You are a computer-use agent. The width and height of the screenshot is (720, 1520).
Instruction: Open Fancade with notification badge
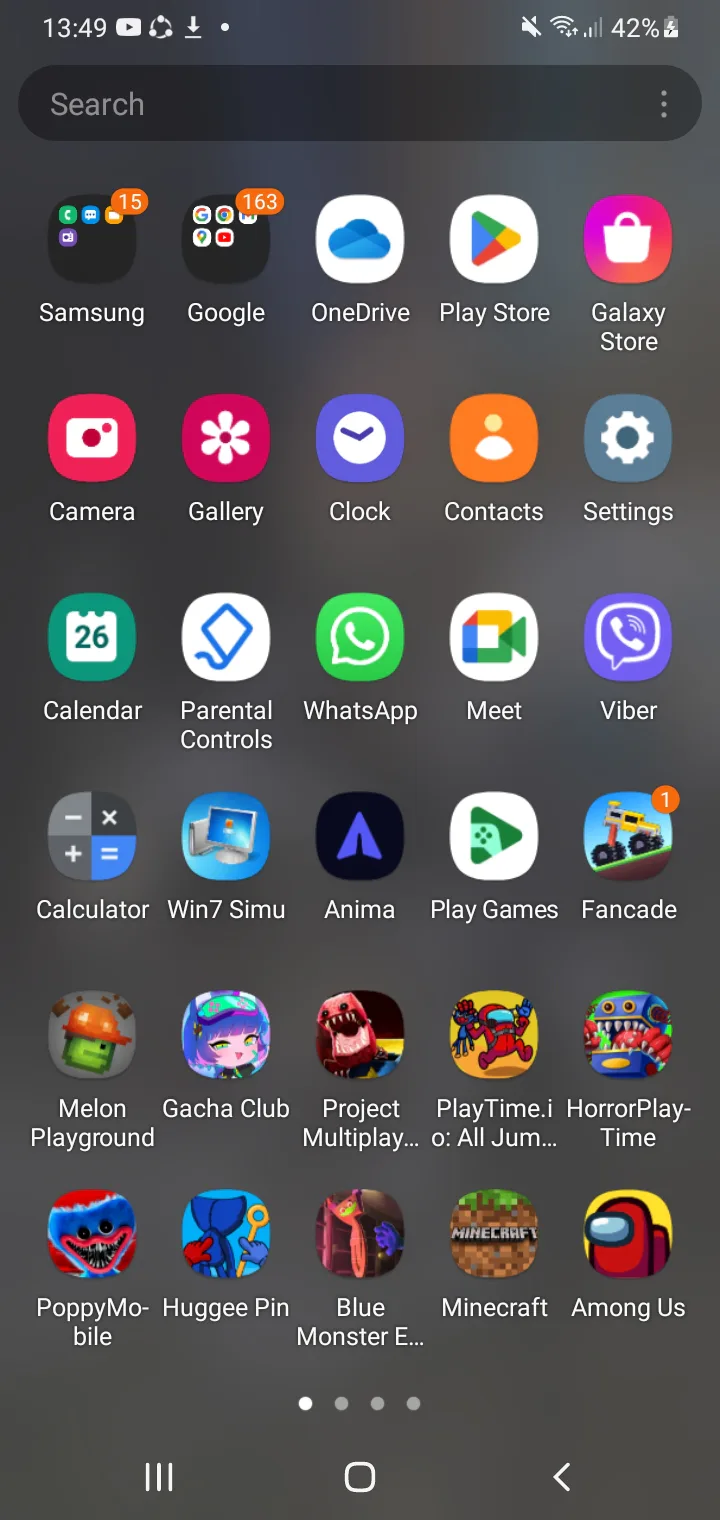point(628,836)
